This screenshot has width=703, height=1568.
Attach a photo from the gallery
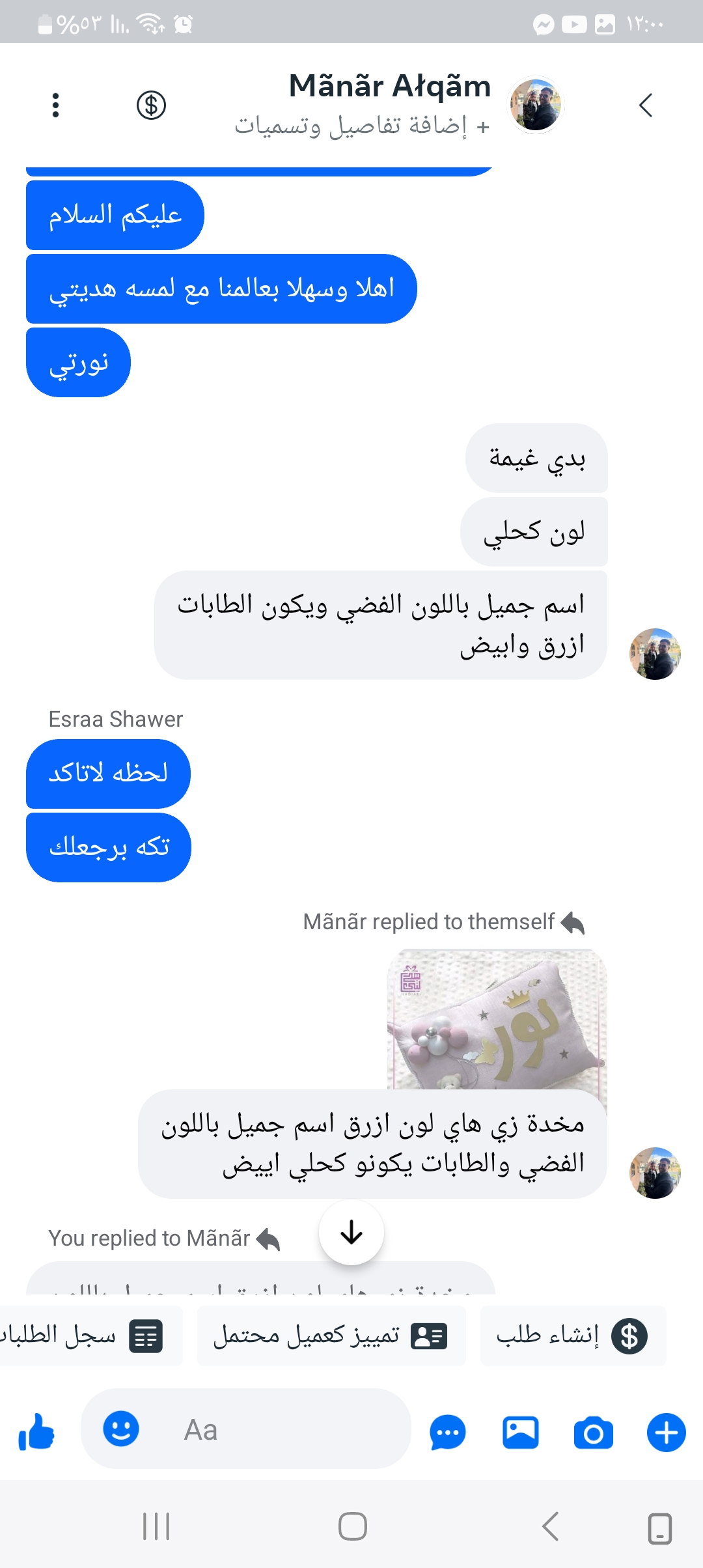coord(521,1432)
